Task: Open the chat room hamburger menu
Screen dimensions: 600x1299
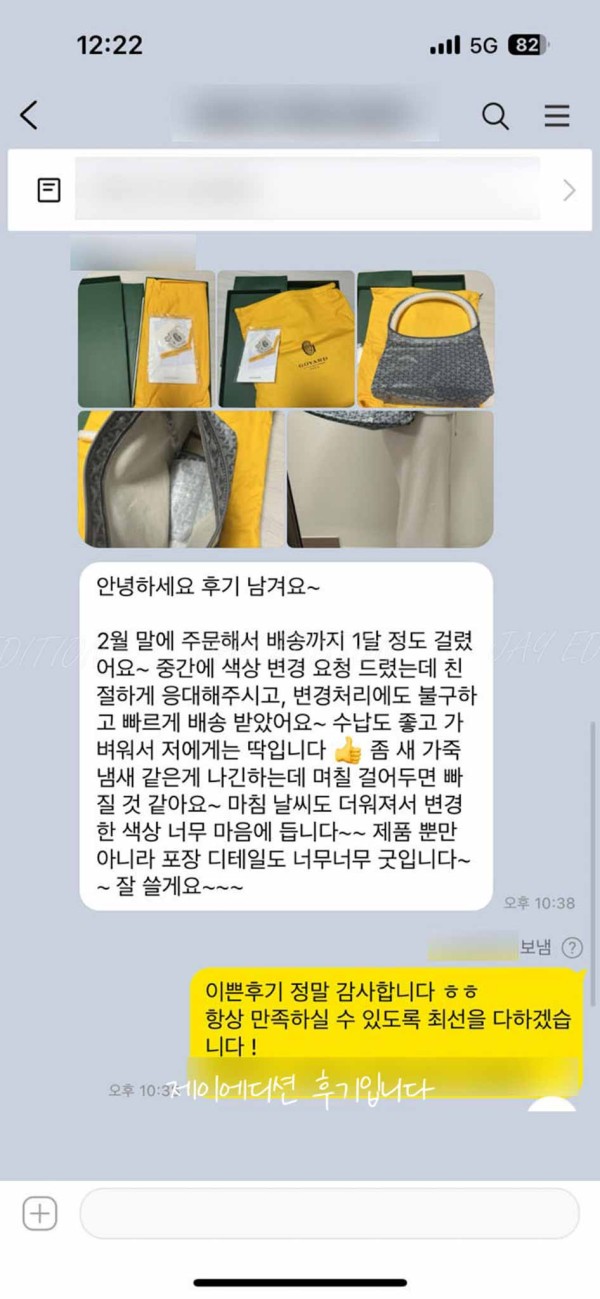Action: click(x=557, y=116)
